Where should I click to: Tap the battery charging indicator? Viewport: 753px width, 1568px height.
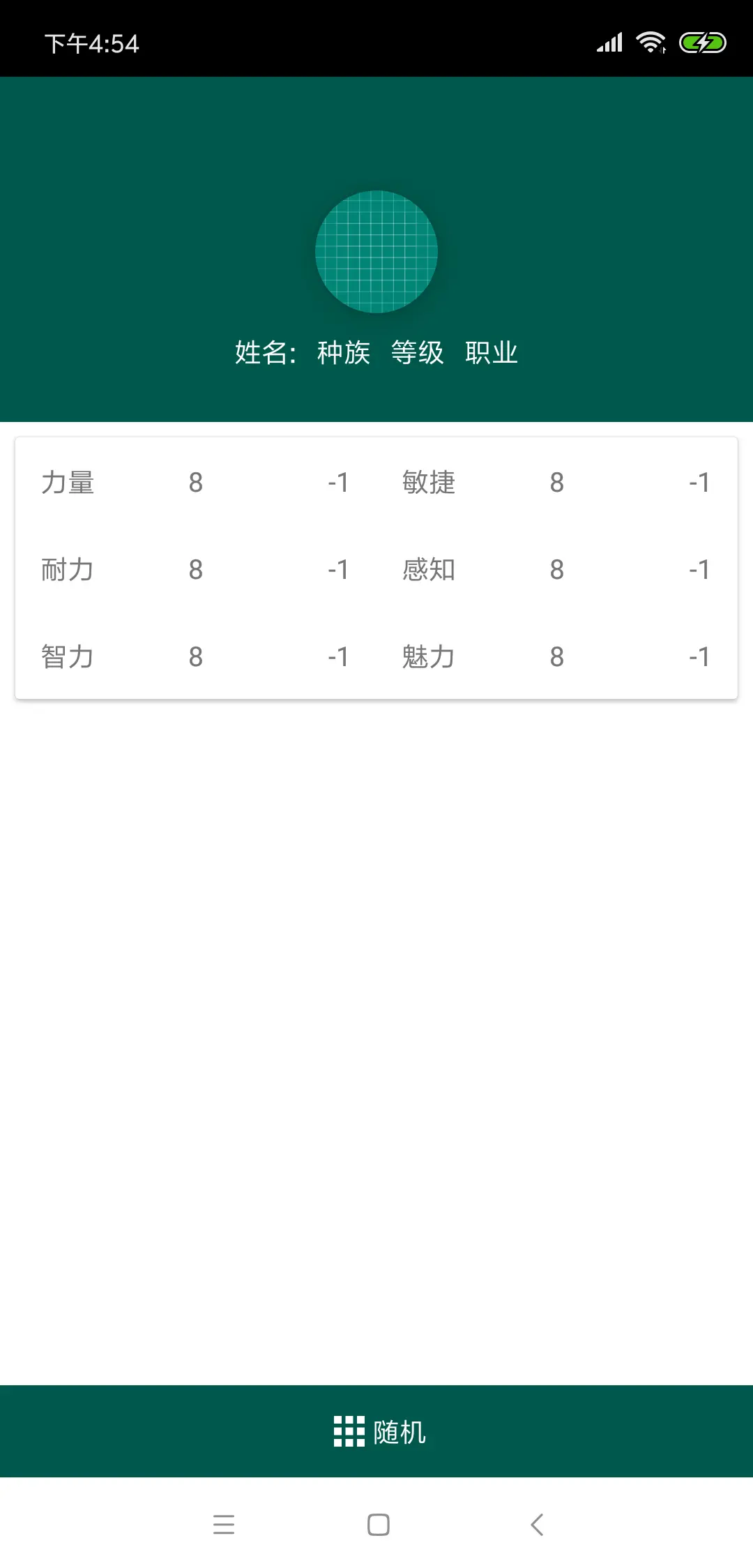coord(701,43)
